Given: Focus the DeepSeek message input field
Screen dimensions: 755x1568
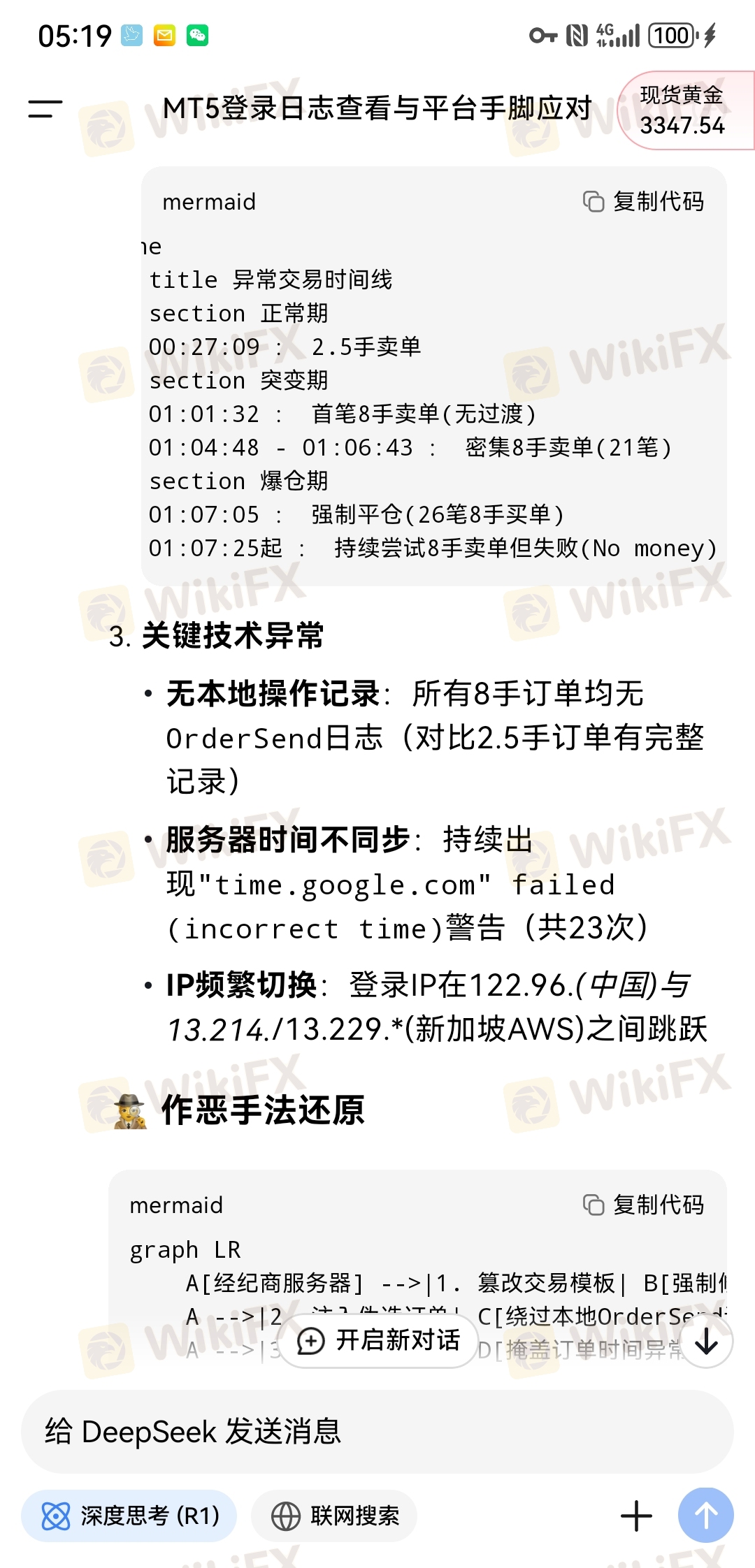Looking at the screenshot, I should tap(377, 1432).
